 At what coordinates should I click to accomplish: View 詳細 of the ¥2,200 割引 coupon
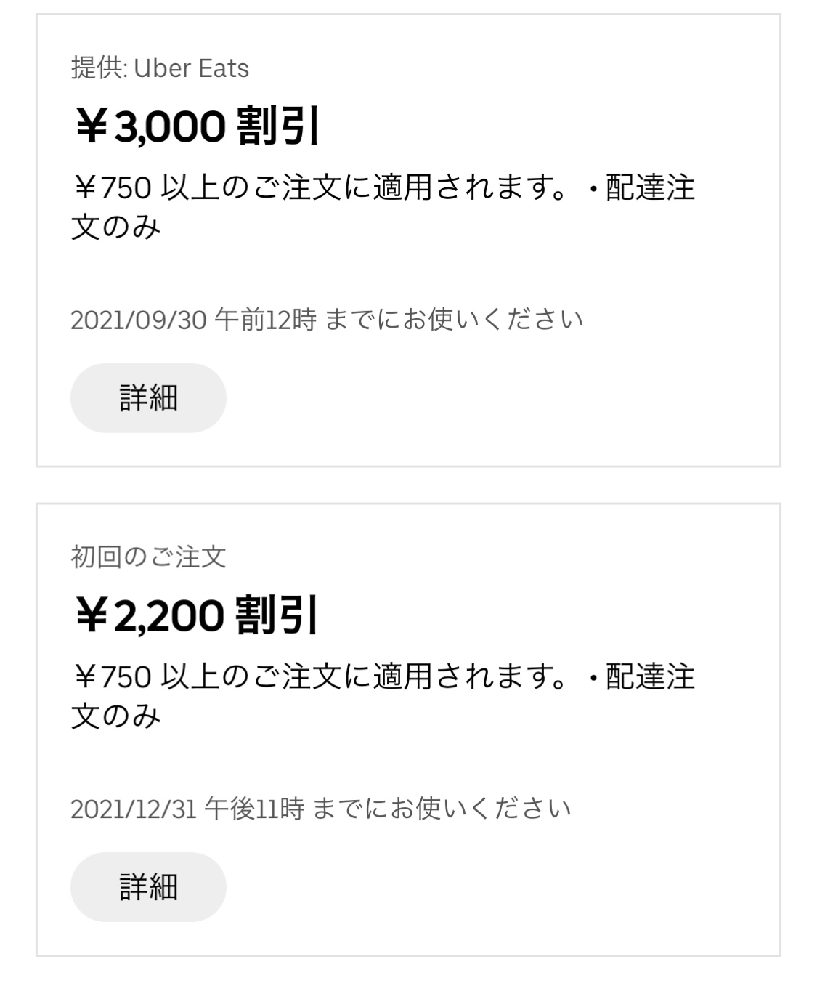coord(148,887)
